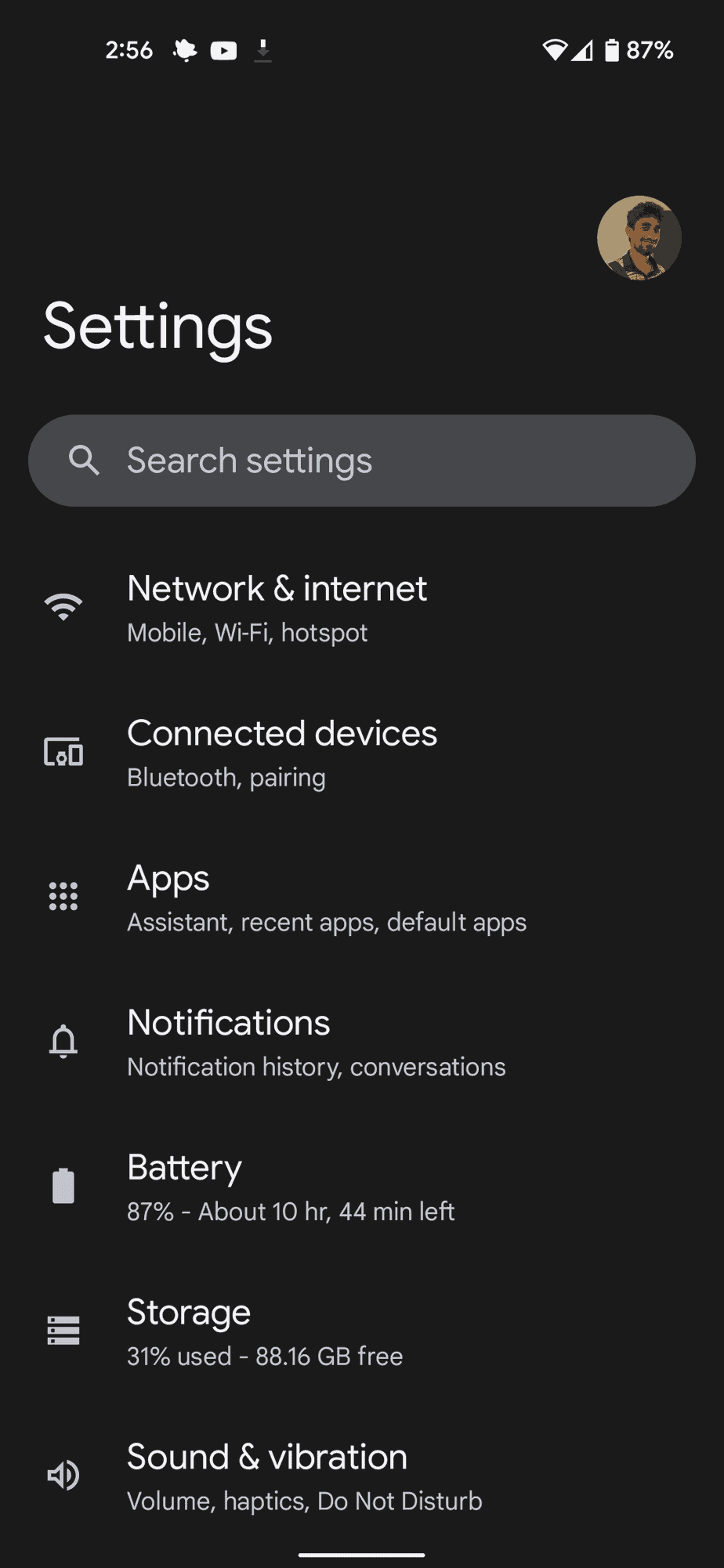Select the Network & internet Wi-Fi icon
Screen dimensions: 724x1568
pyautogui.click(x=63, y=605)
